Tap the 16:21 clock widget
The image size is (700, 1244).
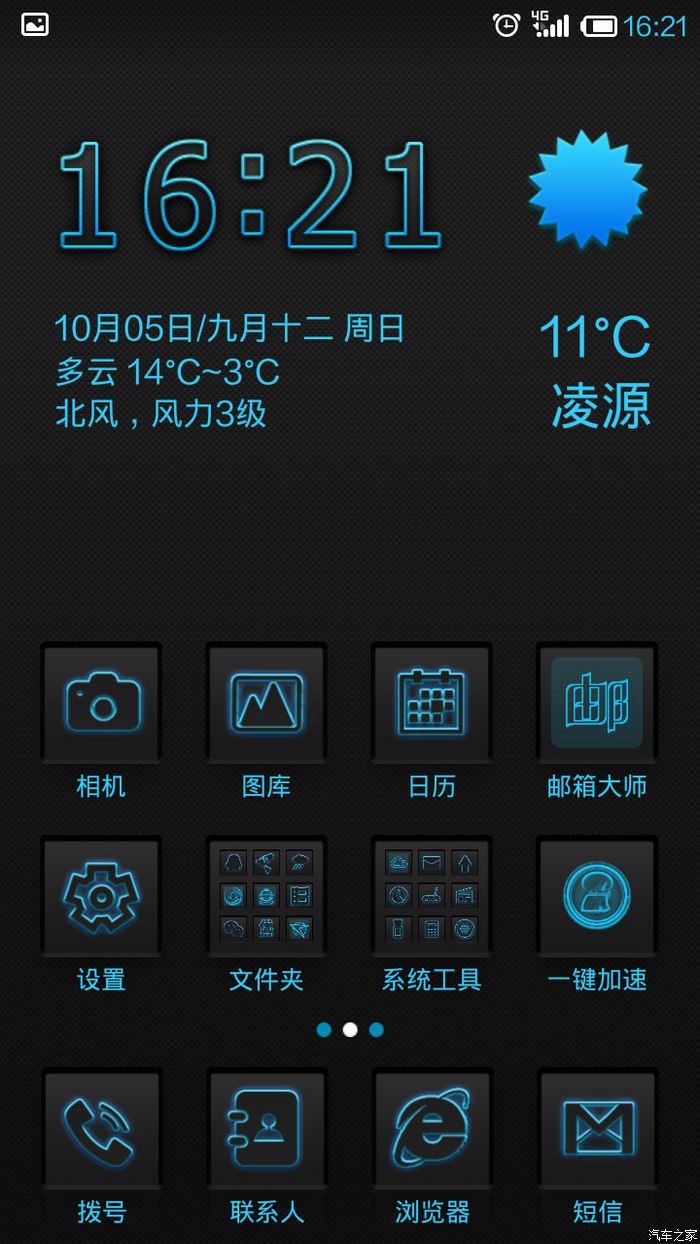250,195
